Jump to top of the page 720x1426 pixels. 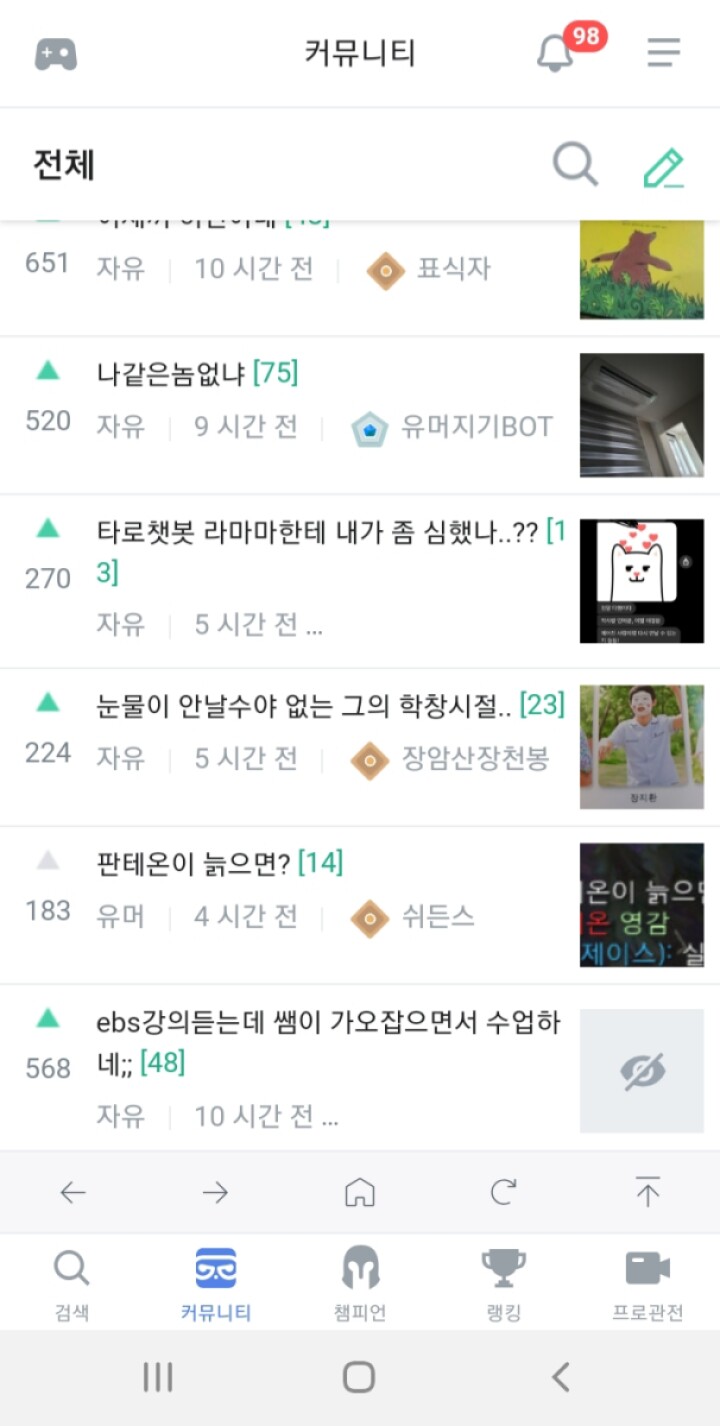pyautogui.click(x=648, y=1192)
